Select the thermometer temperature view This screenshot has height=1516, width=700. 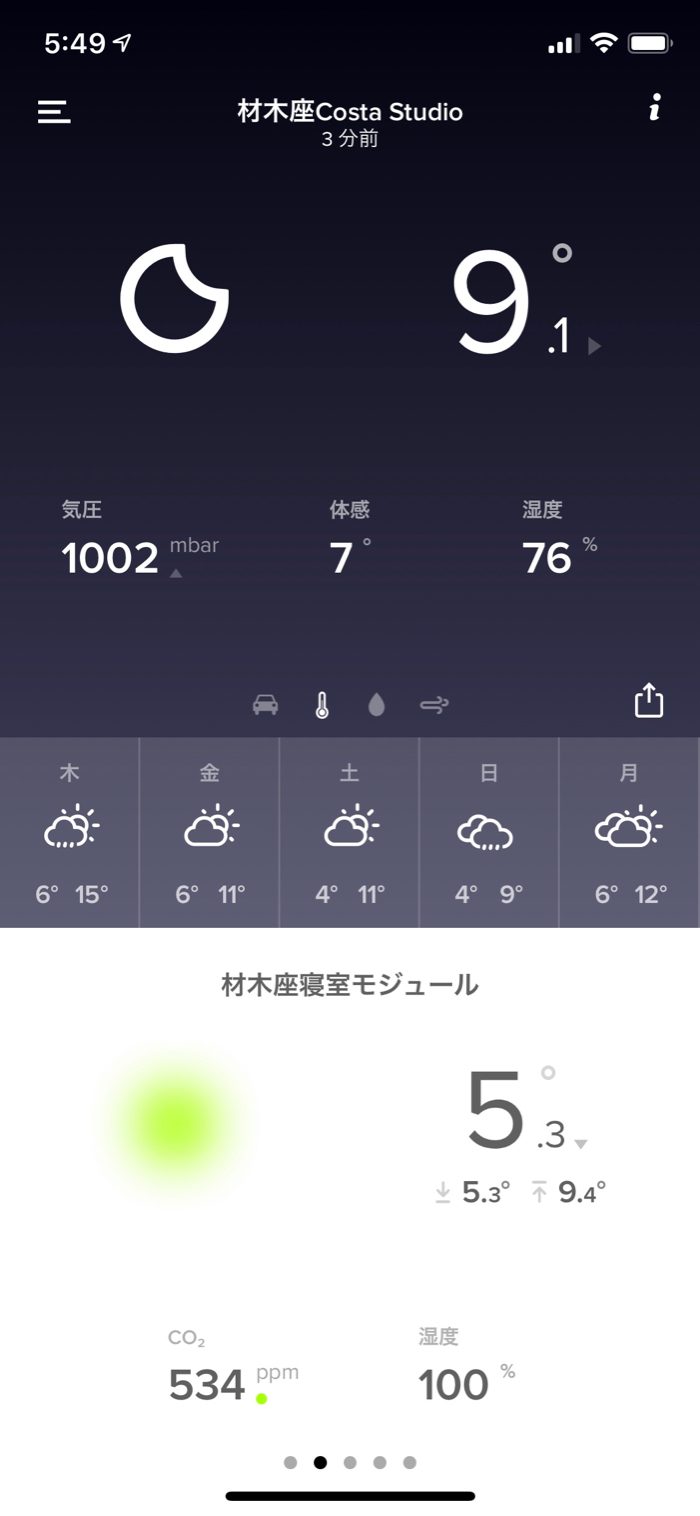(x=322, y=705)
